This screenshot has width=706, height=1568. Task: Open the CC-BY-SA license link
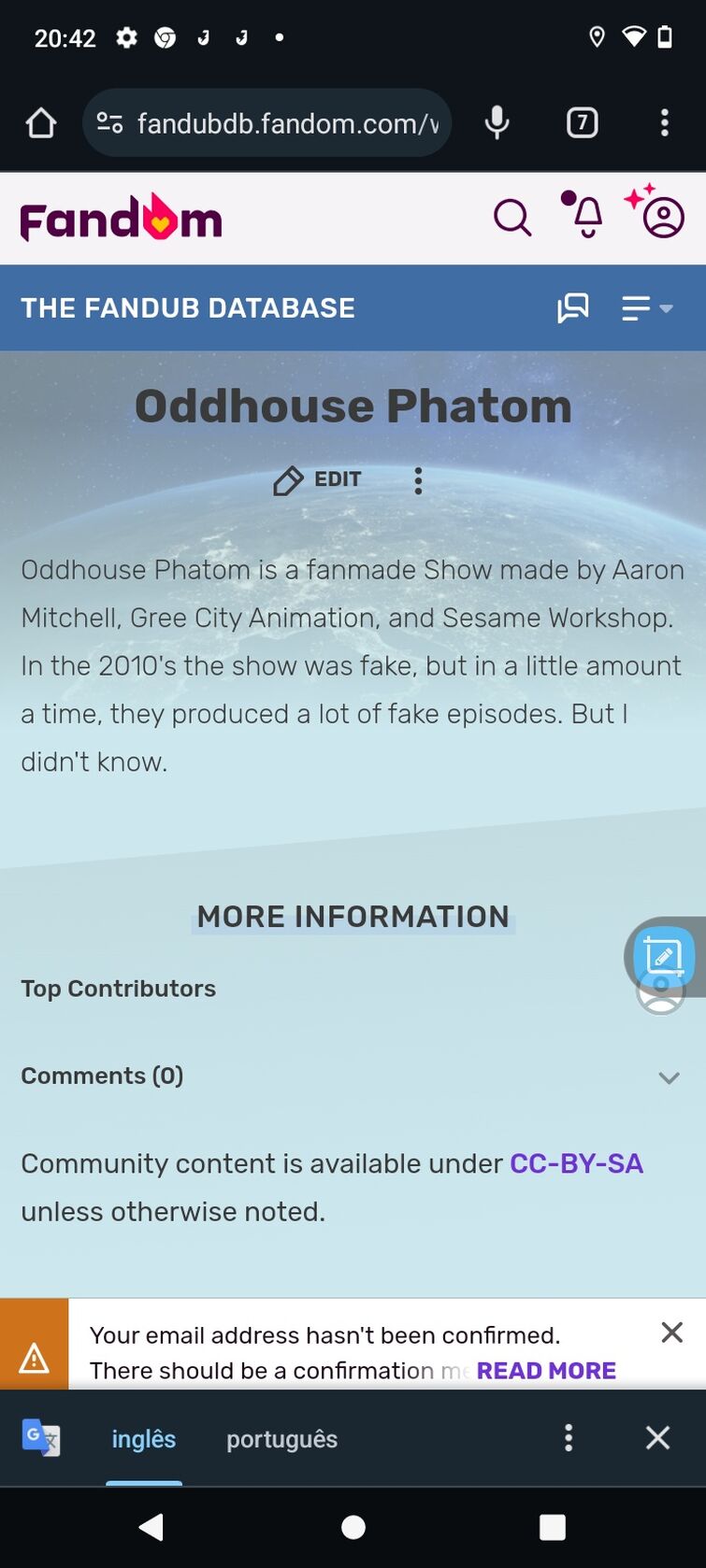click(576, 1163)
